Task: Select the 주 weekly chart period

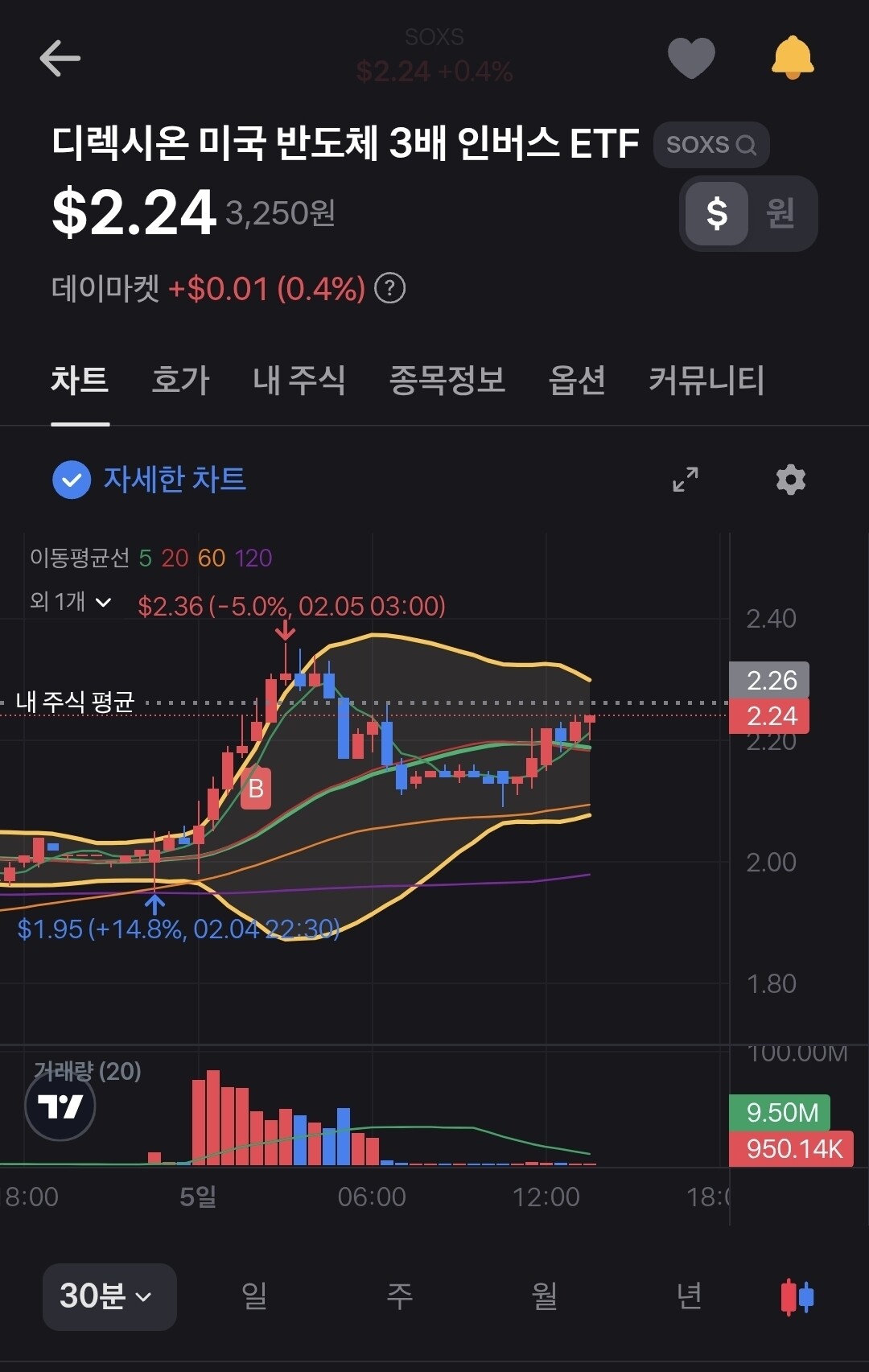Action: pyautogui.click(x=400, y=1296)
